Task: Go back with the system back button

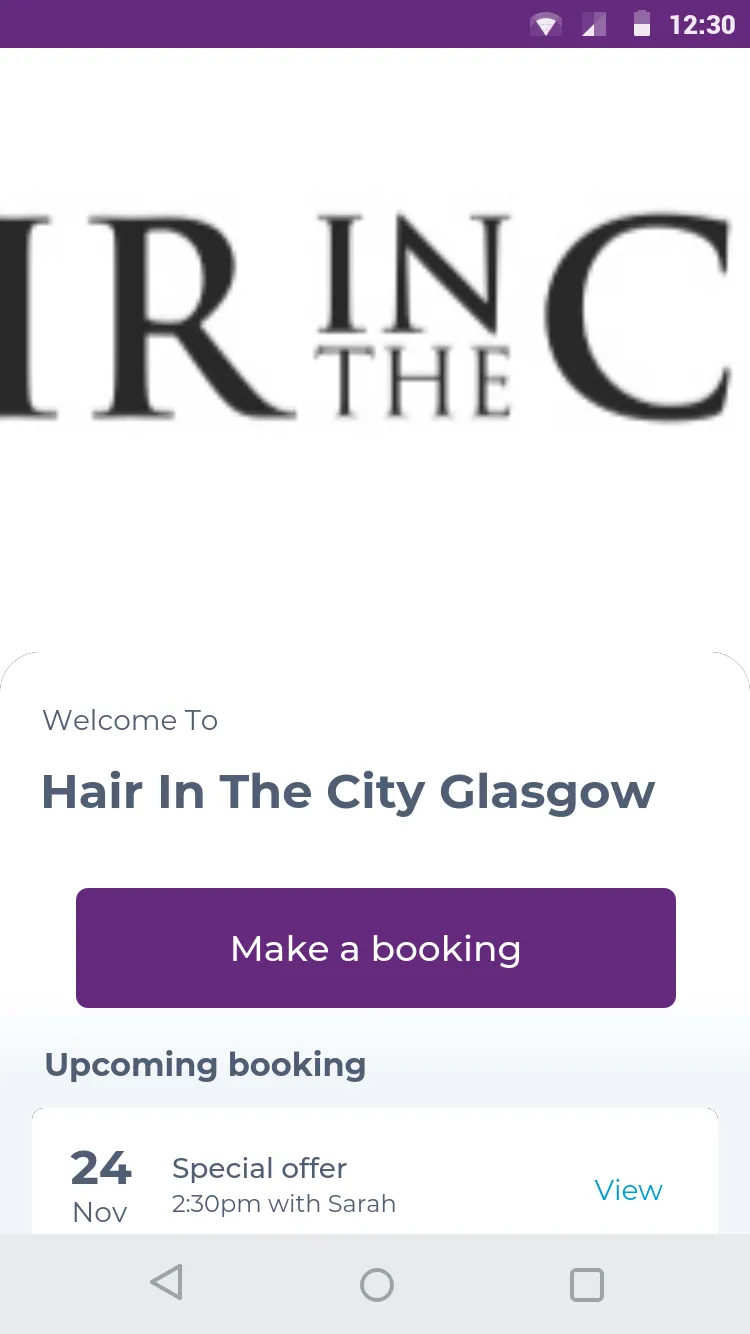Action: pyautogui.click(x=167, y=1283)
